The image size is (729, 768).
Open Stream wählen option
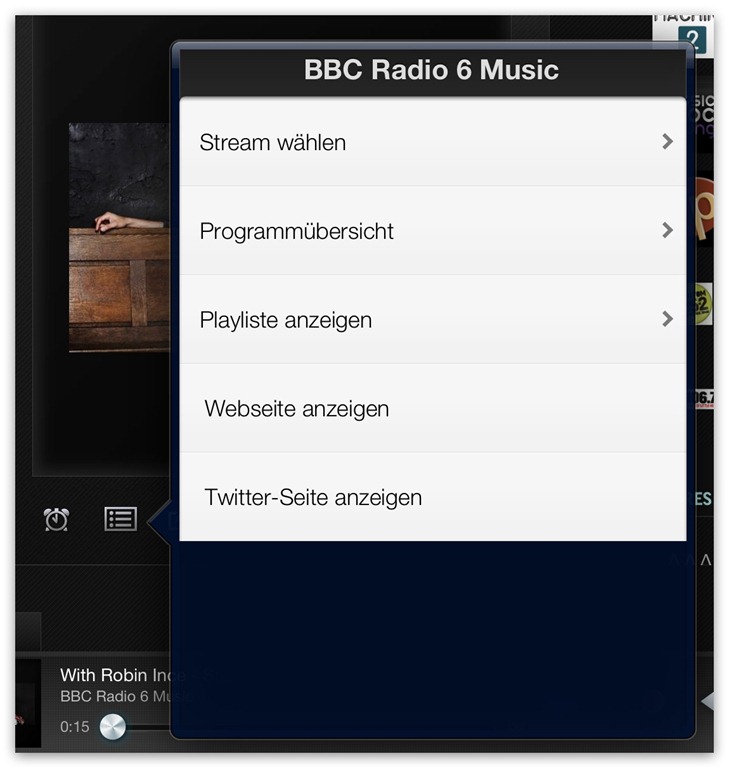432,142
